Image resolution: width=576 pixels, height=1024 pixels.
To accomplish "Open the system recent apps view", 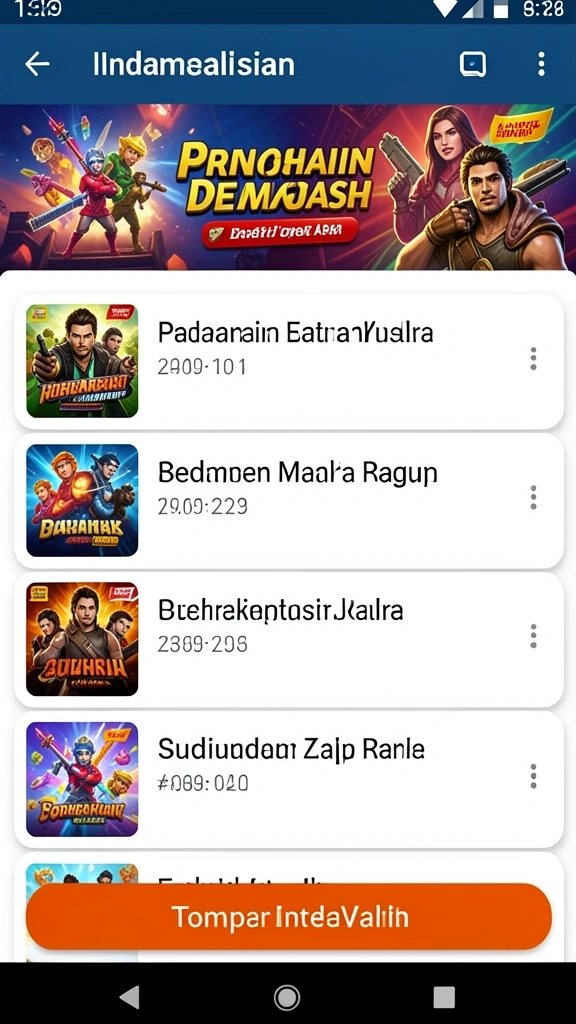I will tap(444, 997).
